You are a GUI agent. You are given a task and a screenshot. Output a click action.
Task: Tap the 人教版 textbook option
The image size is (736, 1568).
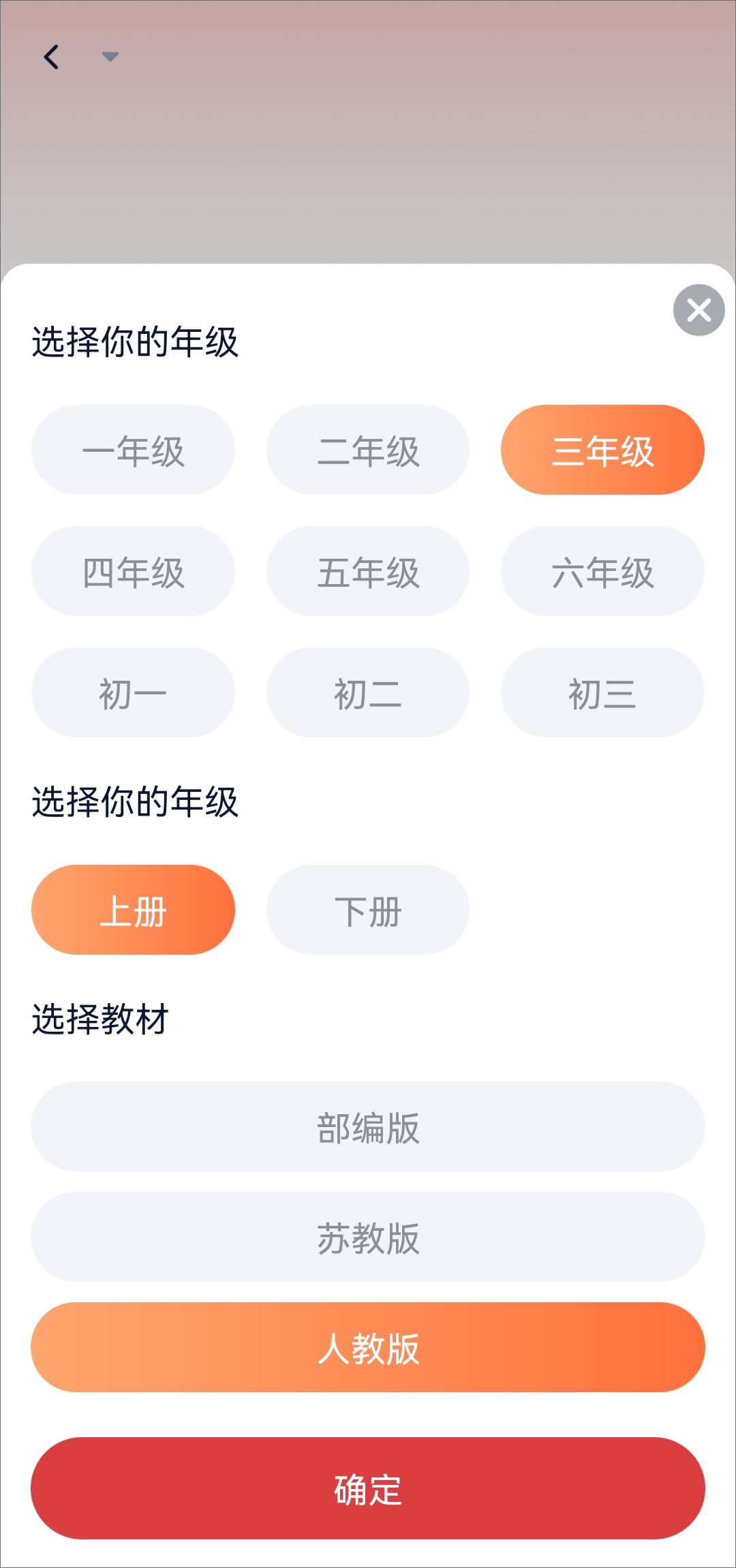[x=368, y=1348]
